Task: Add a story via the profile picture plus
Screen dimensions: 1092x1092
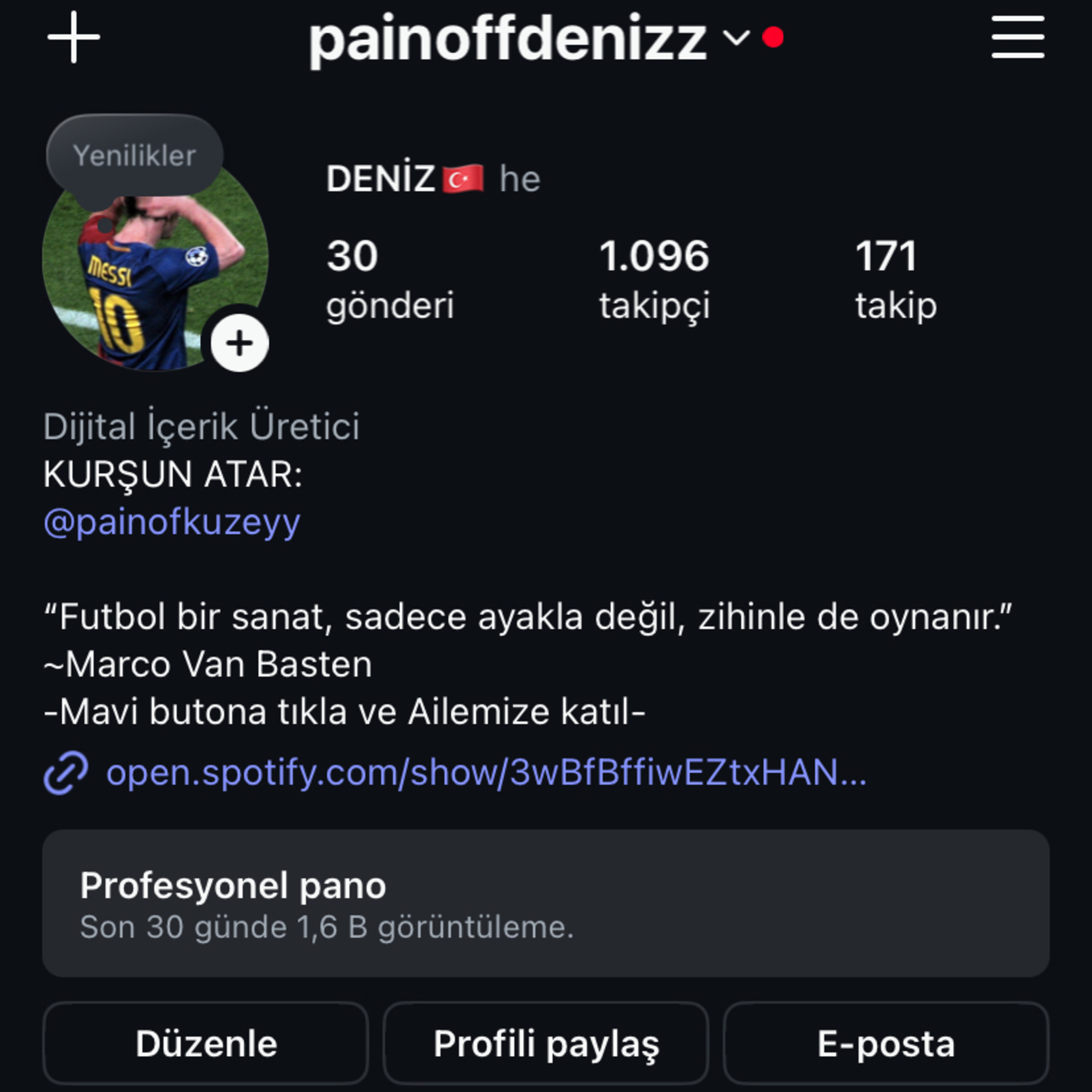Action: [240, 343]
